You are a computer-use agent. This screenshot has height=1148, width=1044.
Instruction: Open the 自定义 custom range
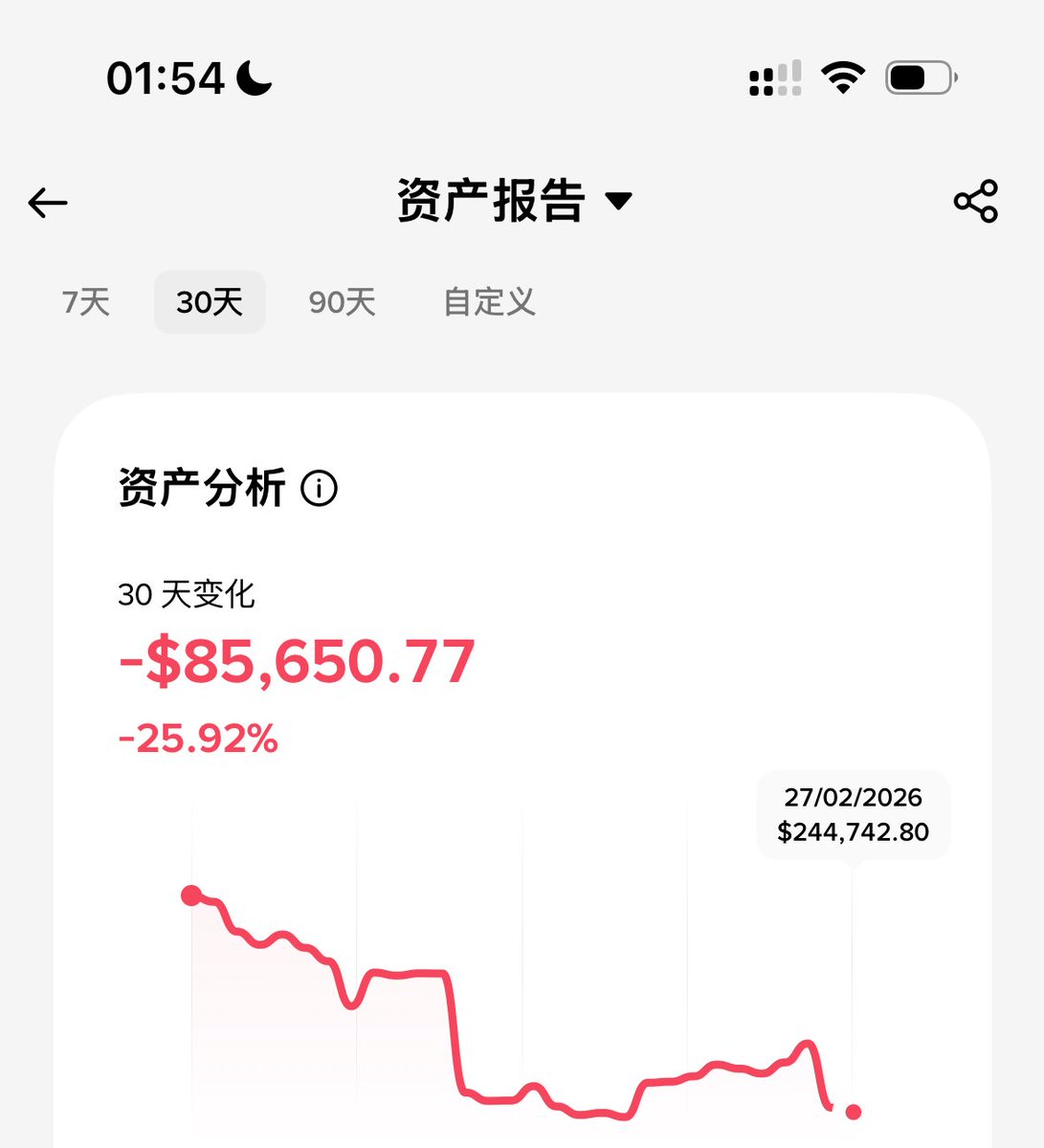pyautogui.click(x=489, y=302)
